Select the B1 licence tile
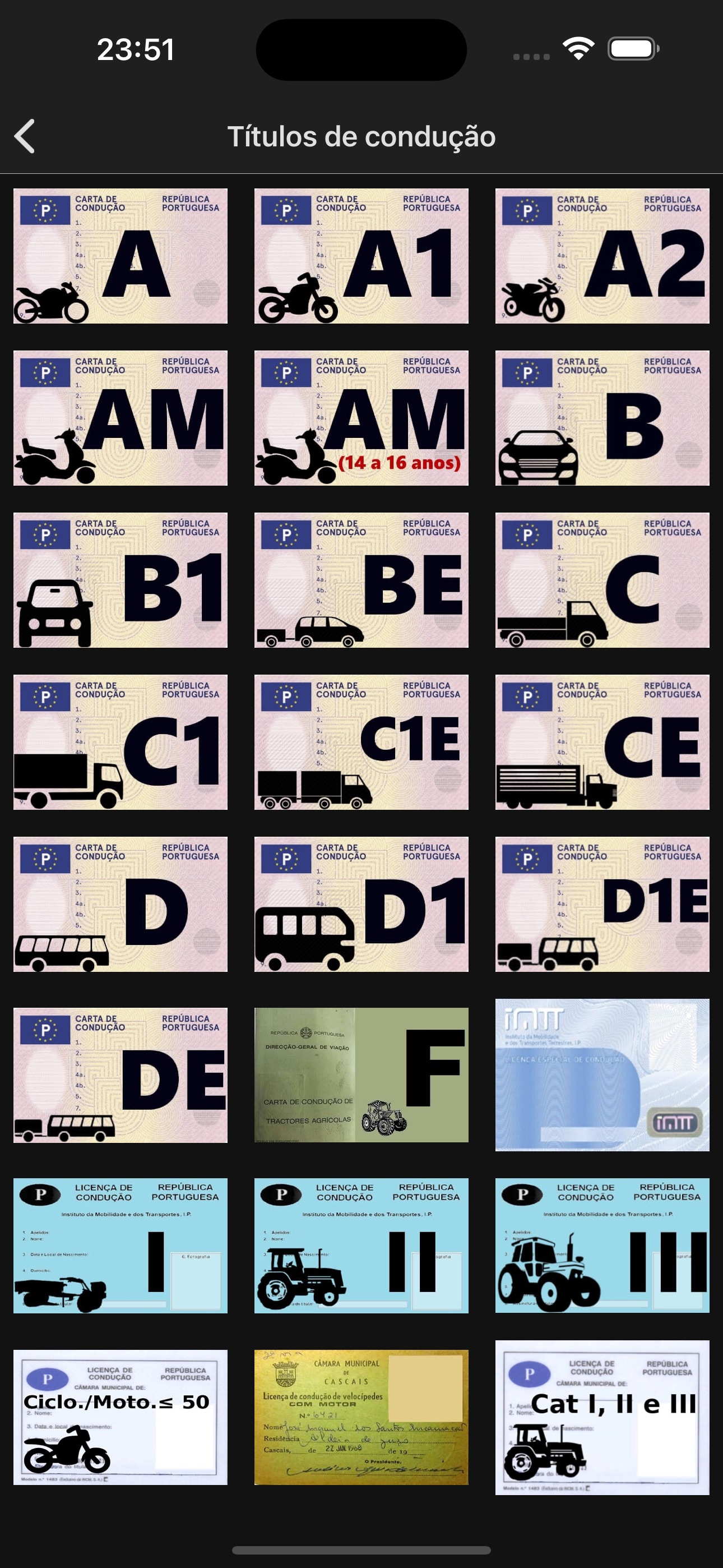Image resolution: width=723 pixels, height=1568 pixels. coord(121,579)
